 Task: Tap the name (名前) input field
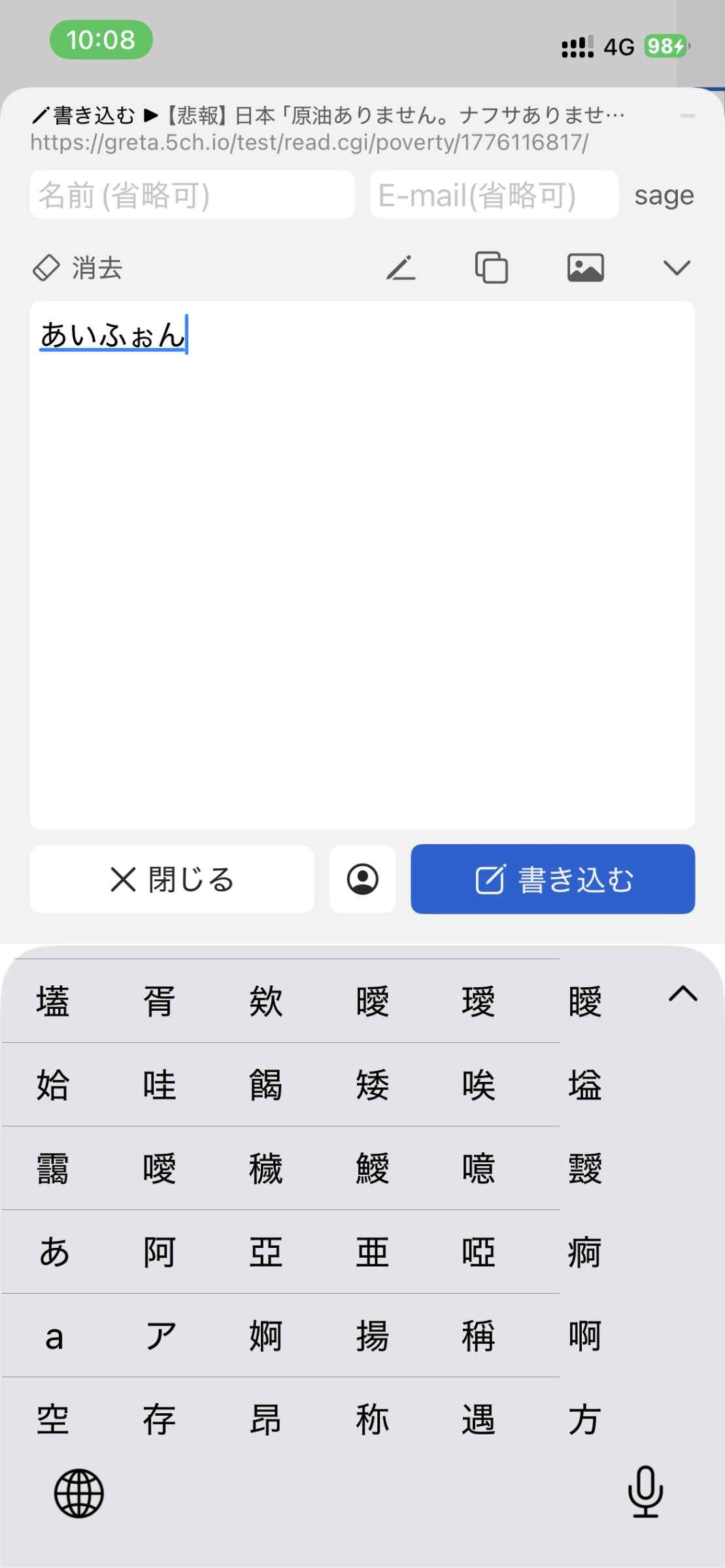click(x=192, y=195)
